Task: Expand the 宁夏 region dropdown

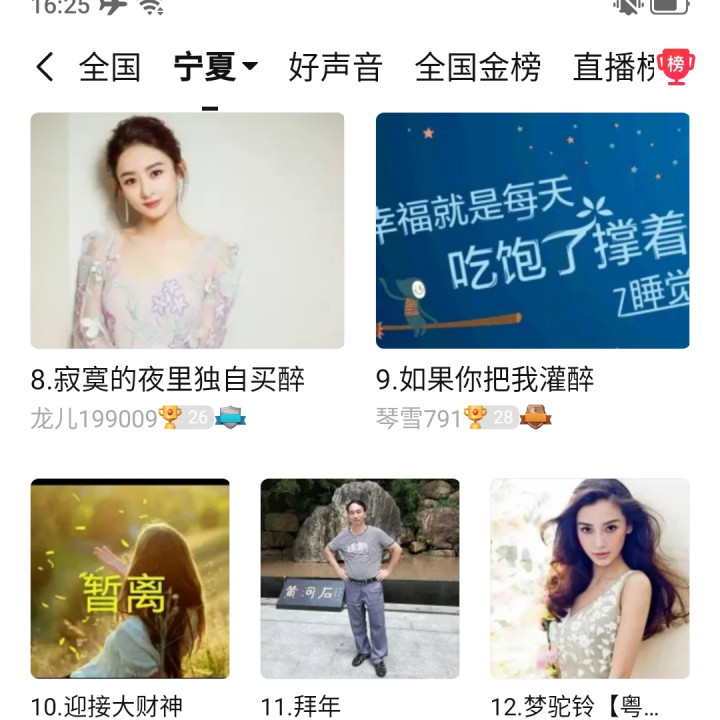Action: click(215, 67)
